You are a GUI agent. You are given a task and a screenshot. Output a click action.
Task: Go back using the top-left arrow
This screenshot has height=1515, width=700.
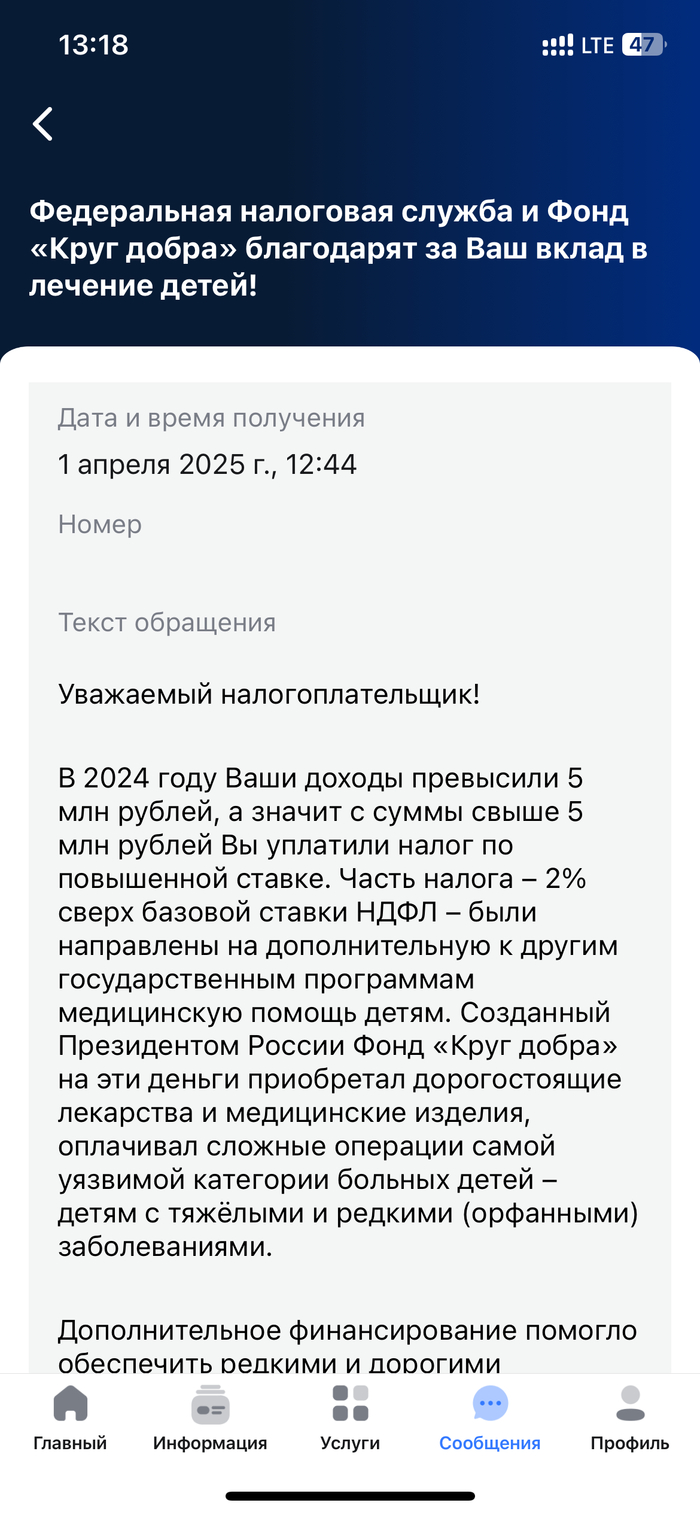(42, 124)
